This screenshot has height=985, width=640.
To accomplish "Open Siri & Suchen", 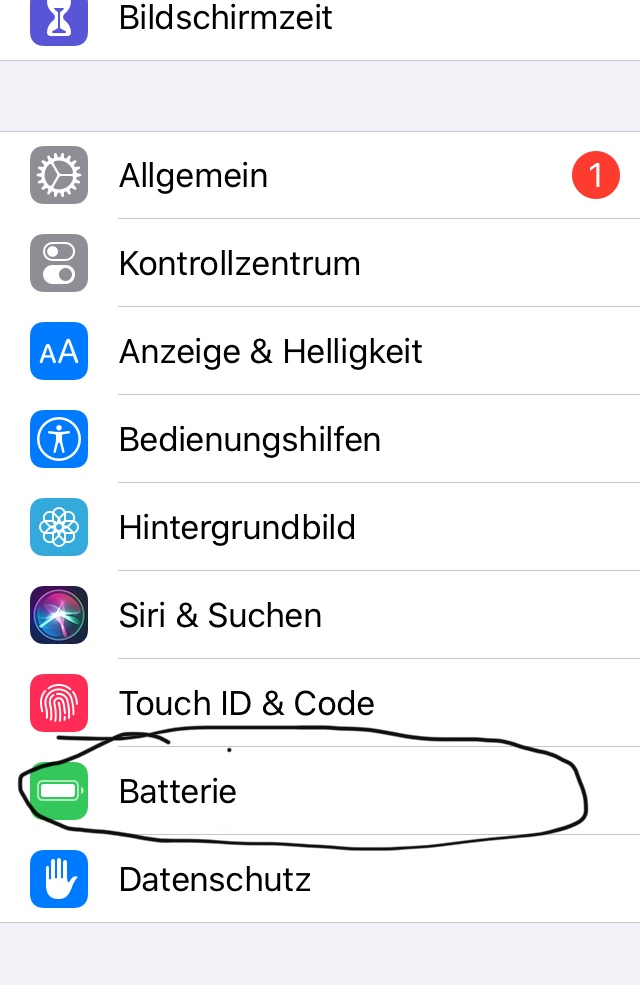I will (320, 615).
